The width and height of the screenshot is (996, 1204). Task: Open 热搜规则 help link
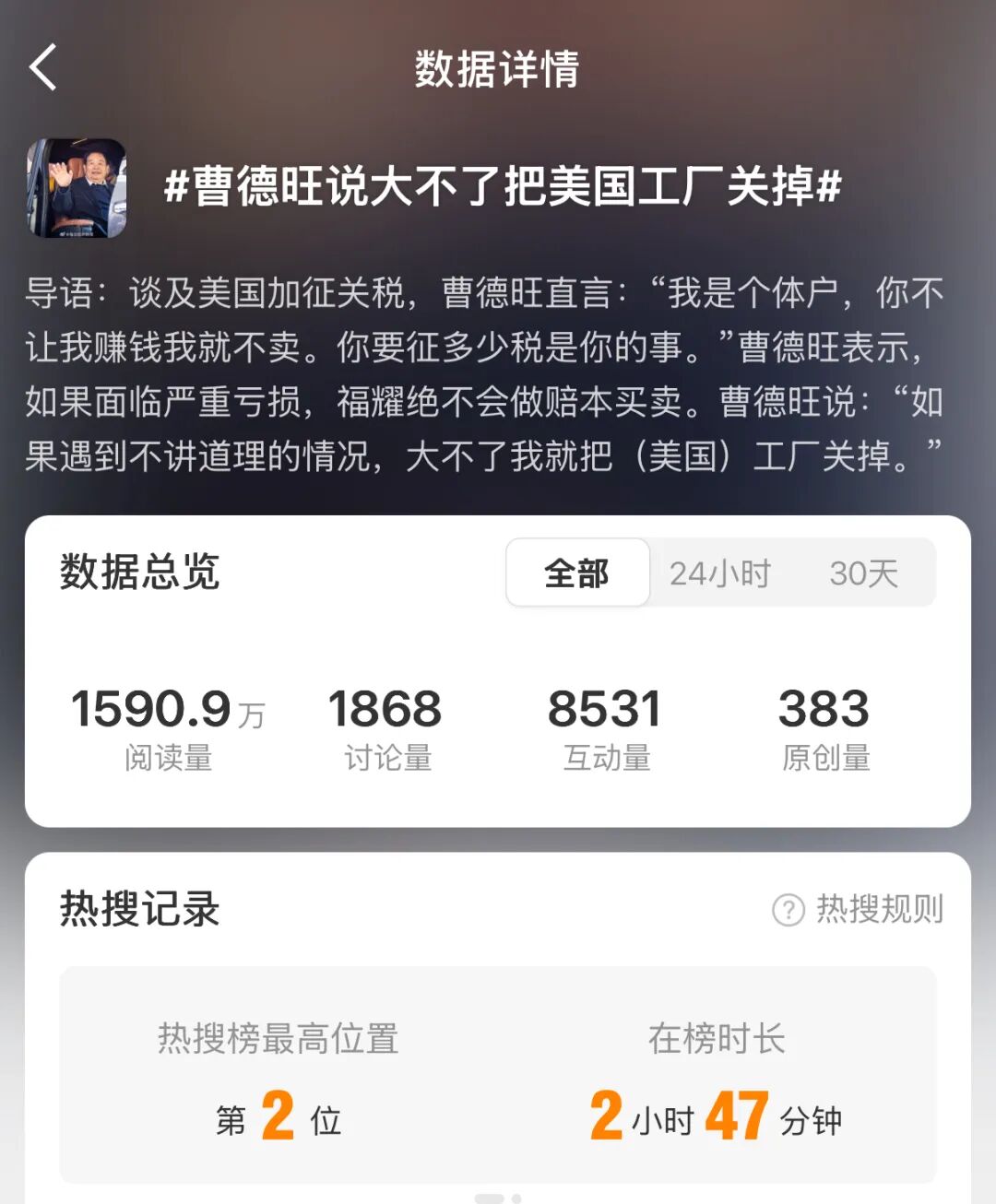[858, 909]
